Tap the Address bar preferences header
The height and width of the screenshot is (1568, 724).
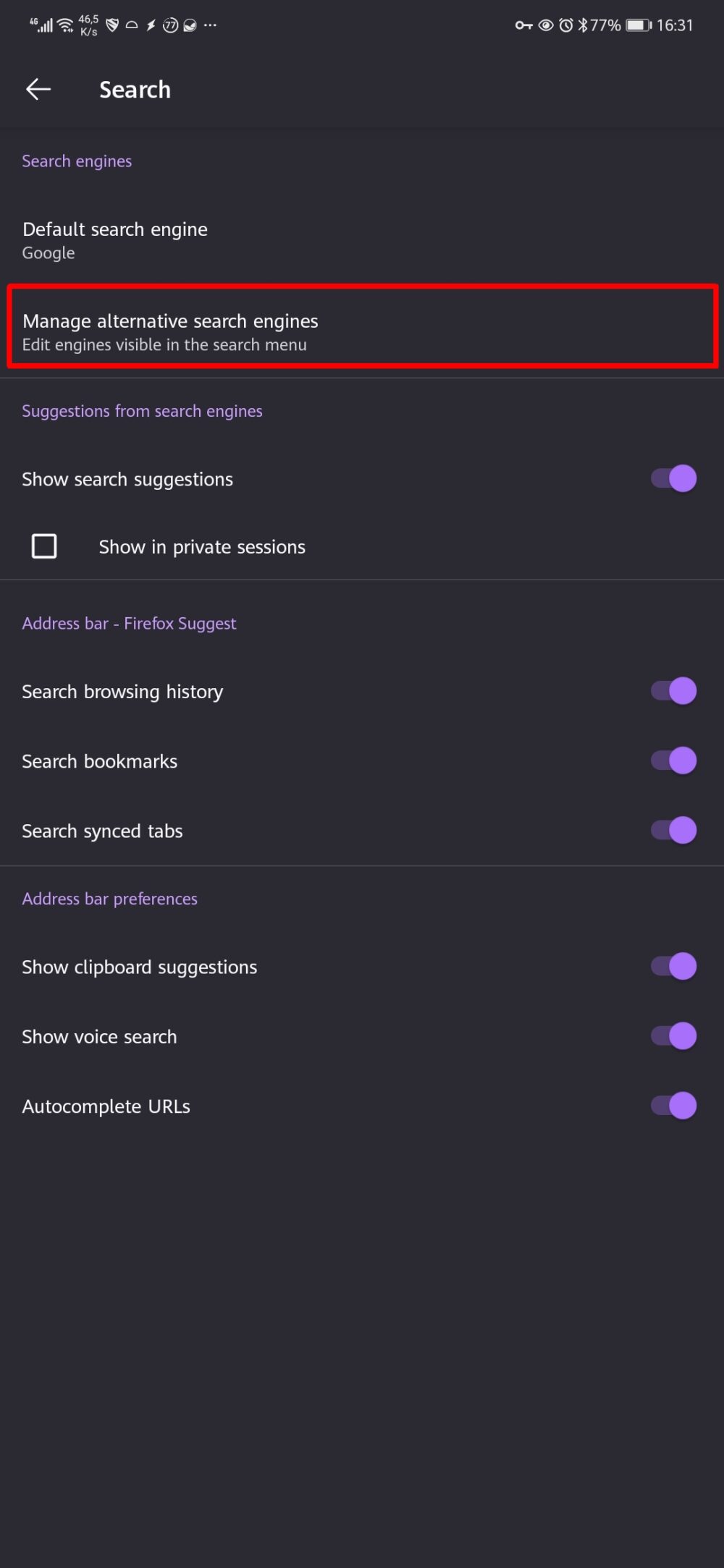point(109,899)
